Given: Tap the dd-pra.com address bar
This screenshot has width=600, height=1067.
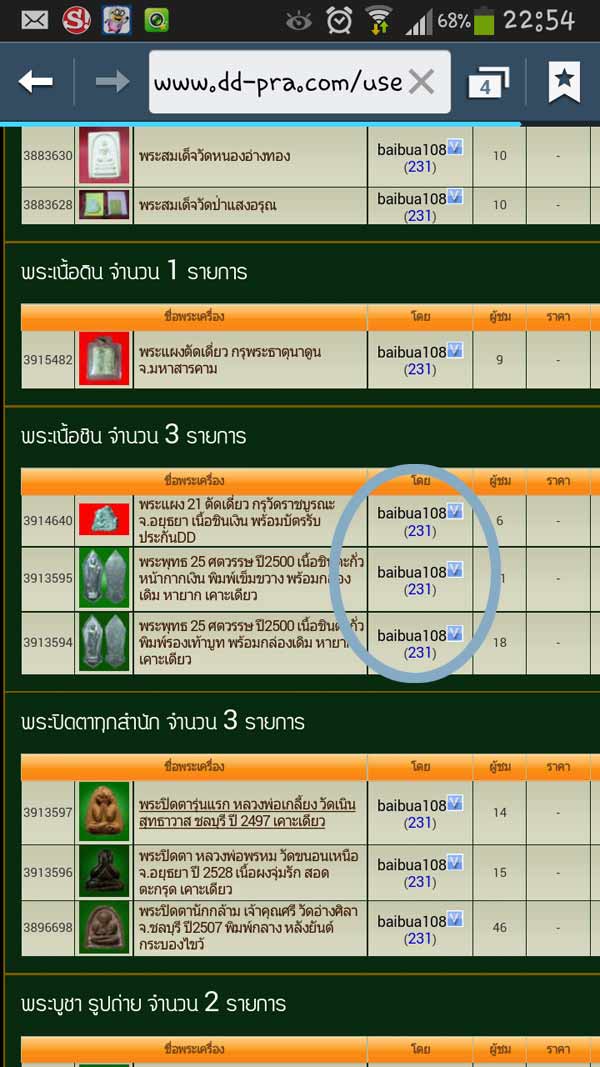Looking at the screenshot, I should coord(277,82).
